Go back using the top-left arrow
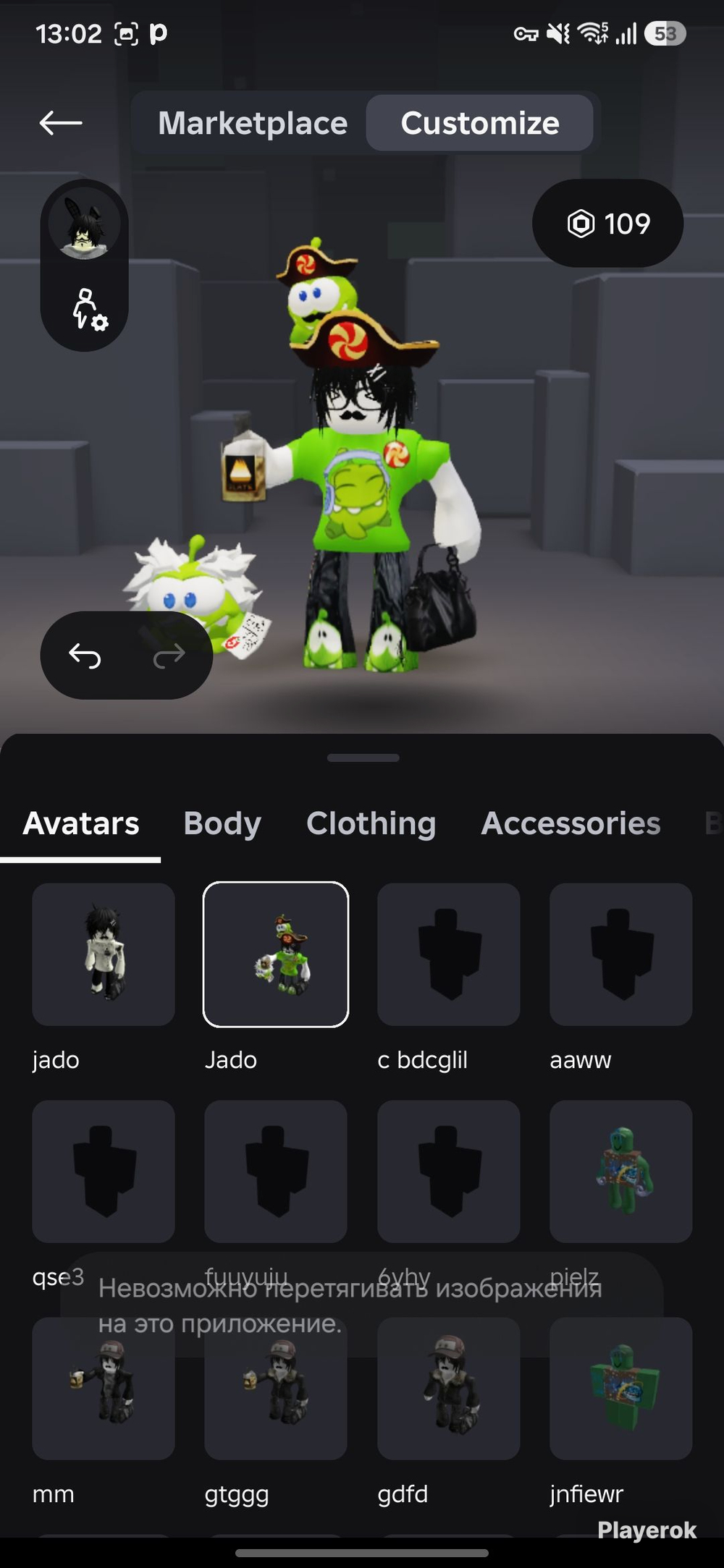The width and height of the screenshot is (724, 1568). (x=61, y=123)
